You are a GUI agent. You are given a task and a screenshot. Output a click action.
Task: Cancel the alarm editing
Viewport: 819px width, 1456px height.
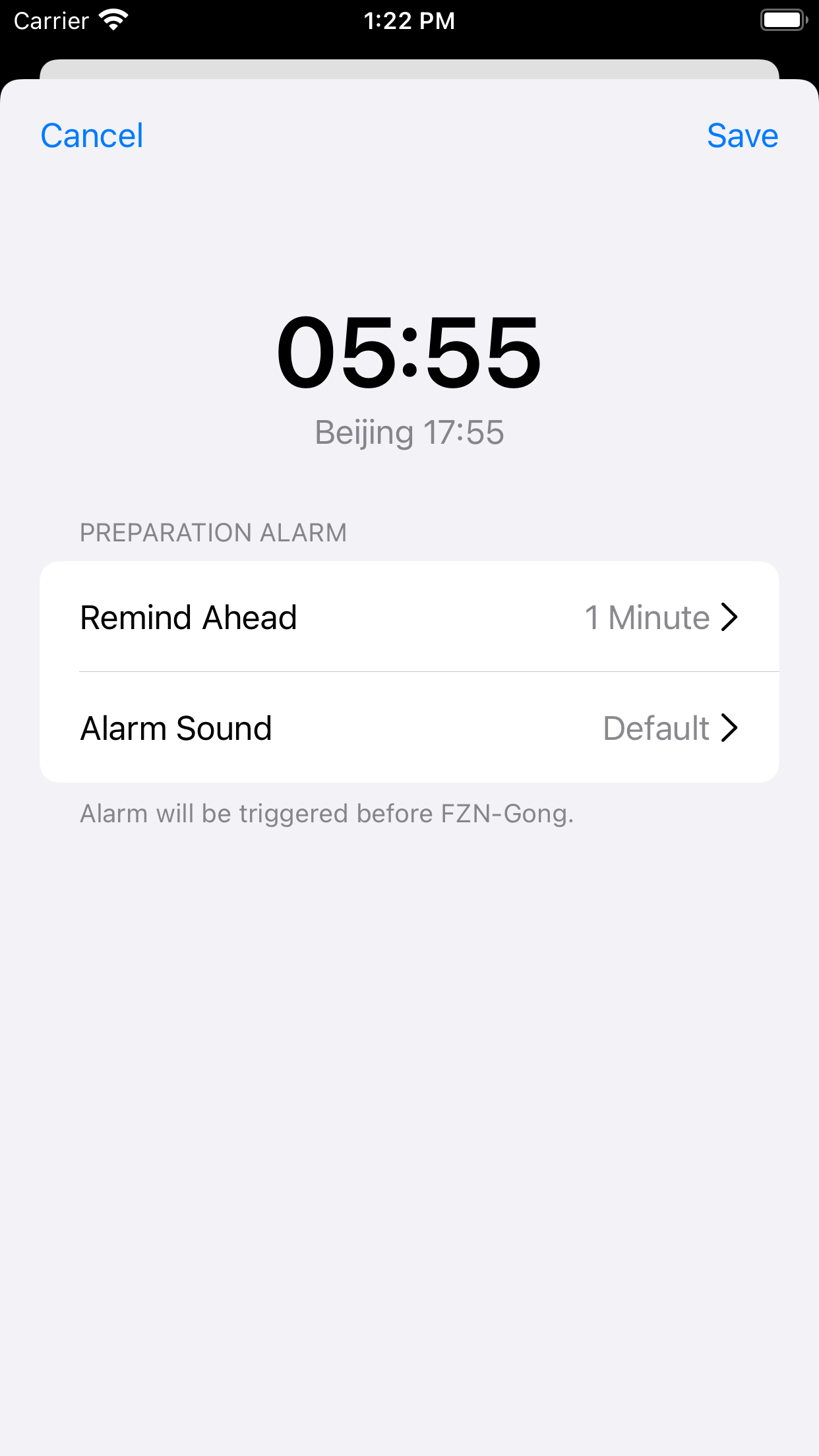point(92,136)
